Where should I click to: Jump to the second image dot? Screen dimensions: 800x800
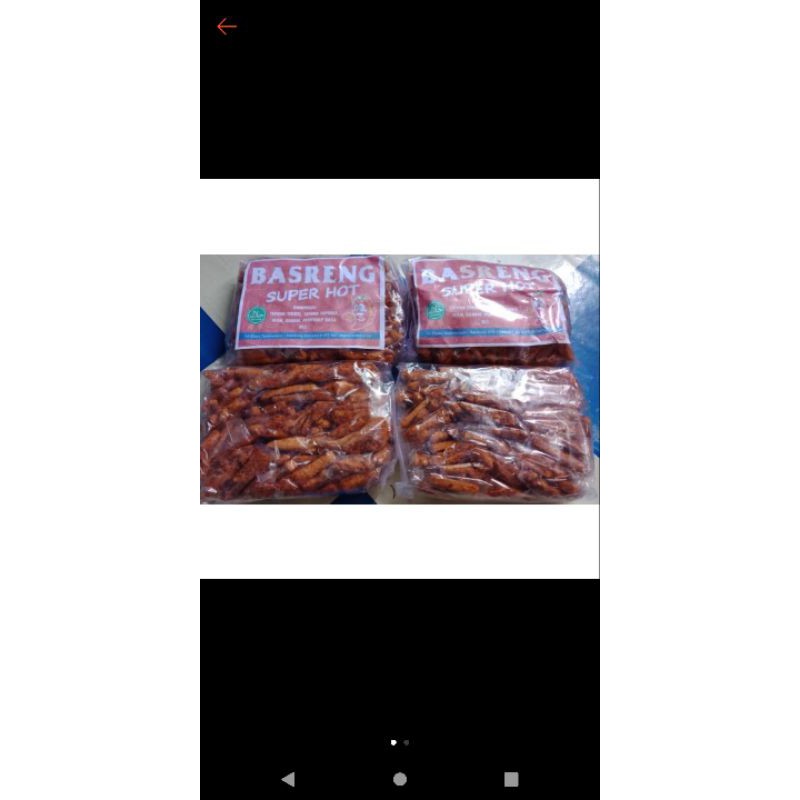(x=406, y=743)
